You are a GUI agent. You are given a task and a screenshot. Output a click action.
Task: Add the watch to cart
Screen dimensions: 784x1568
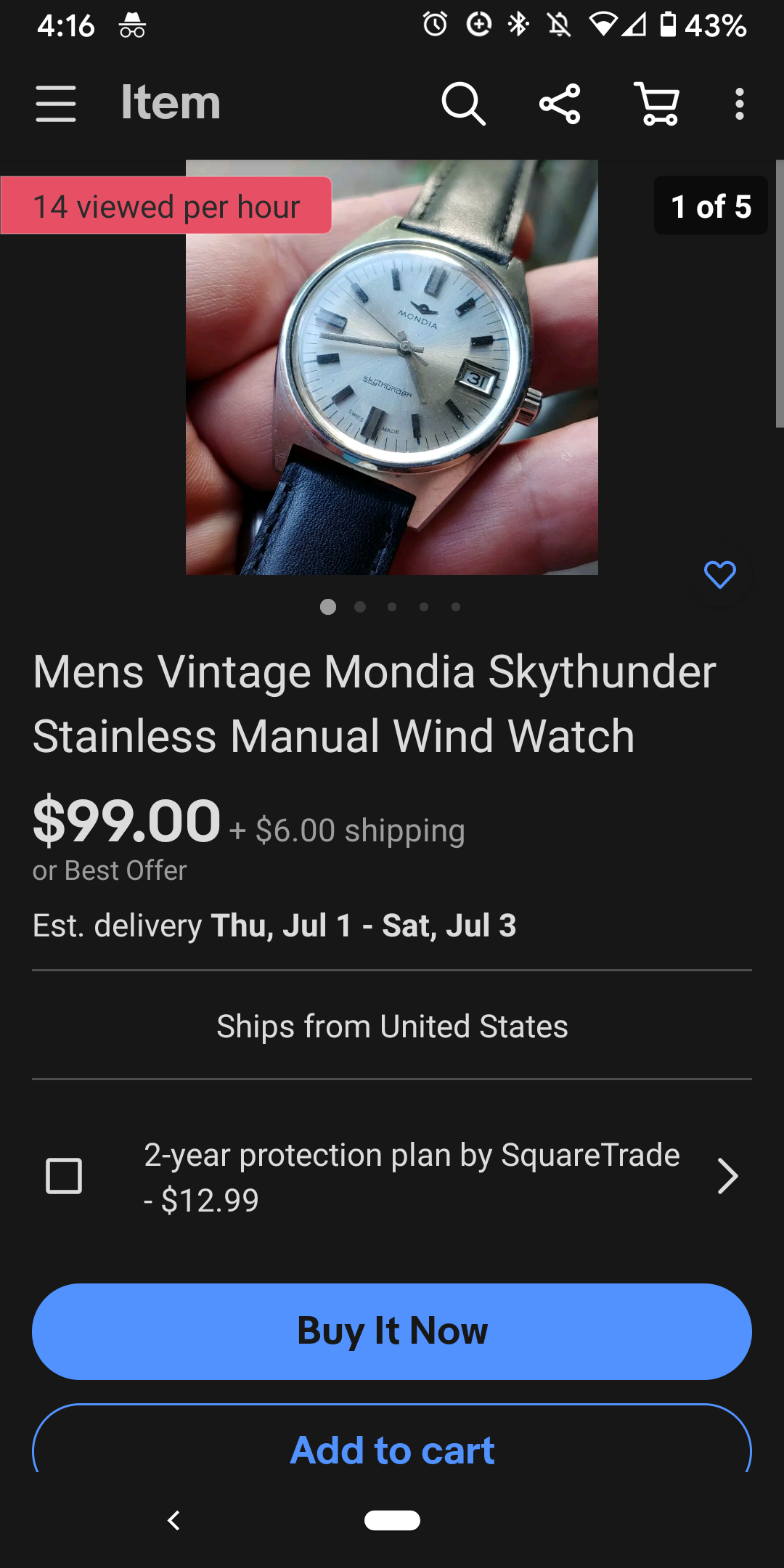392,1449
